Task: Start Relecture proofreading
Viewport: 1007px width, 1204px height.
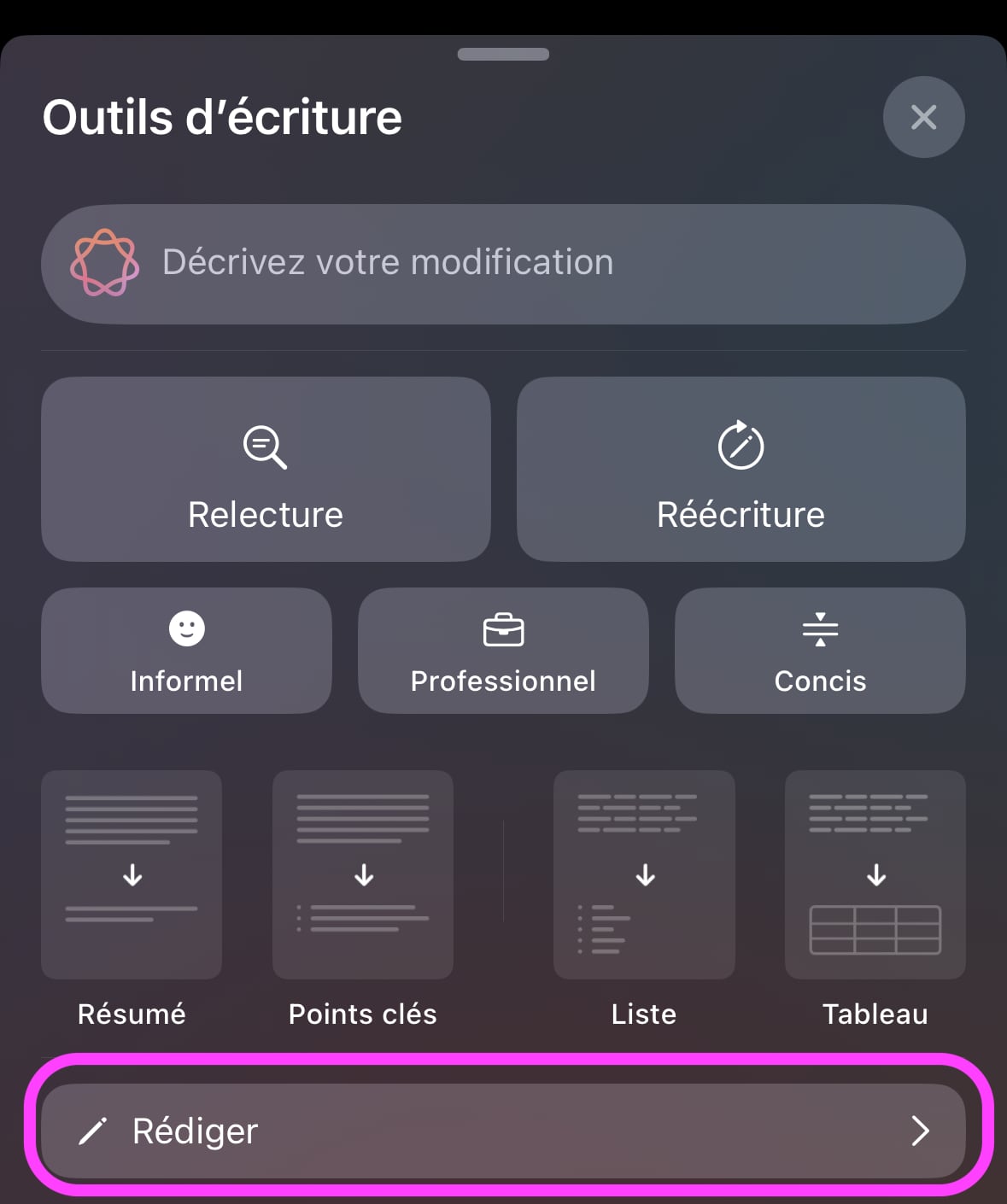Action: tap(266, 469)
